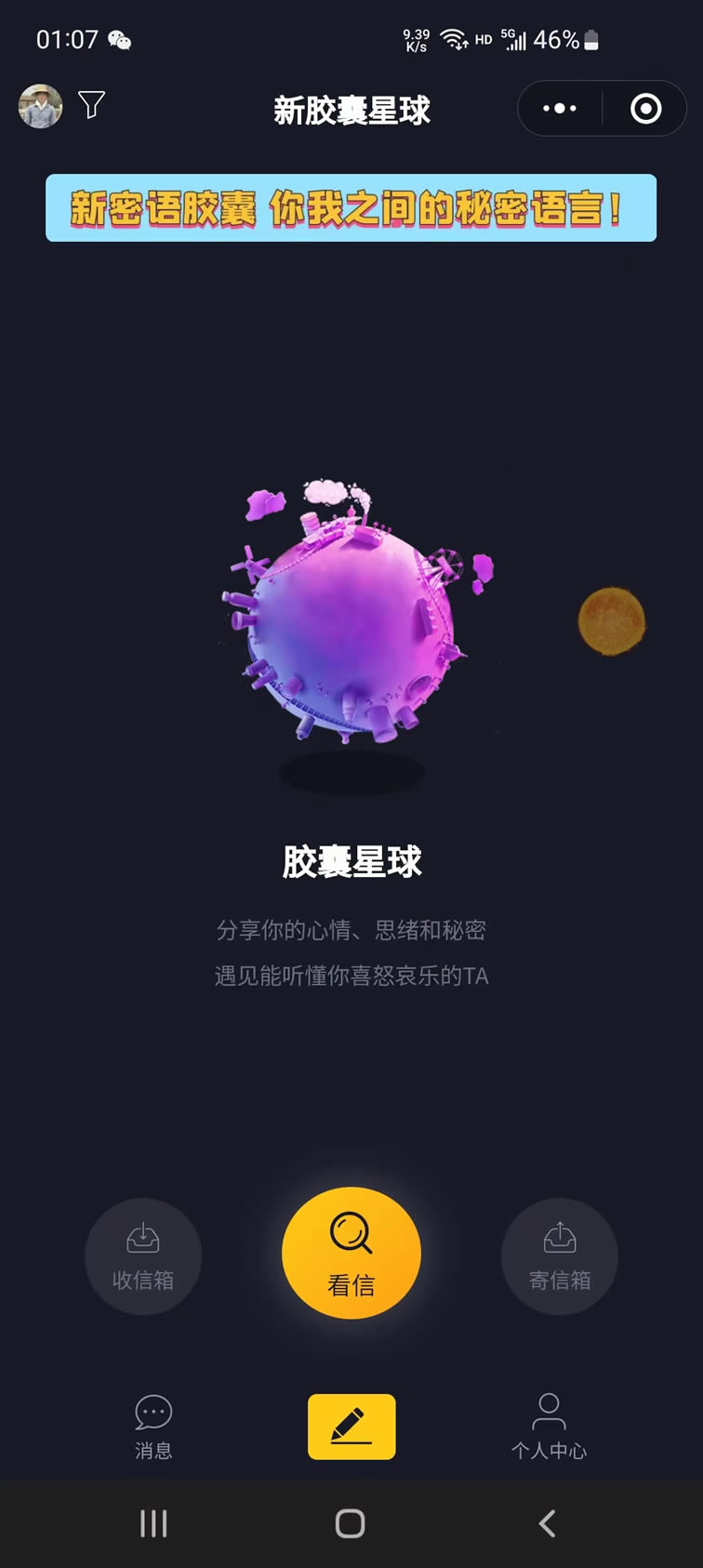Open the profile avatar in the top corner
This screenshot has width=703, height=1568.
click(40, 106)
